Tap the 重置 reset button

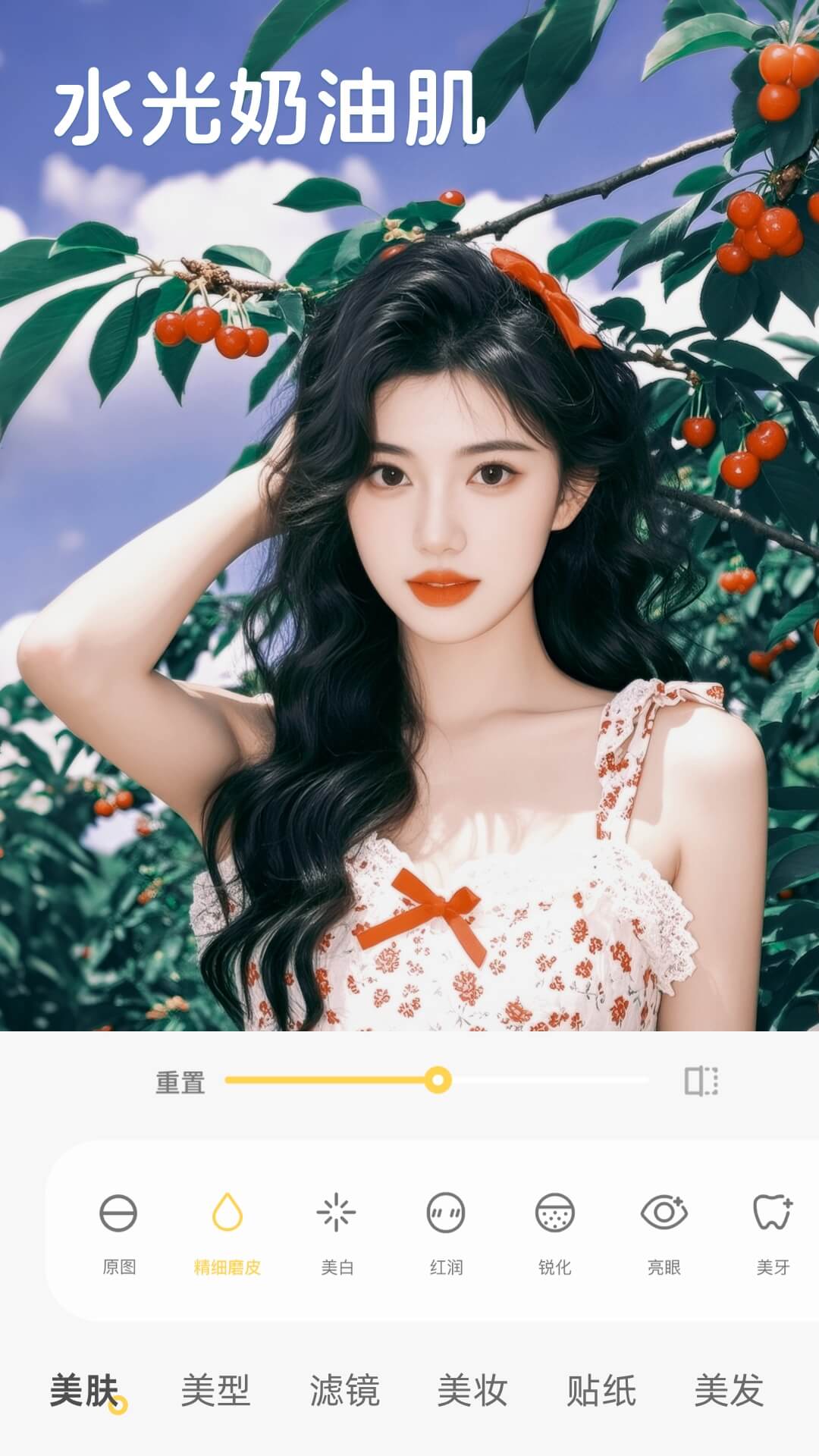tap(180, 1082)
